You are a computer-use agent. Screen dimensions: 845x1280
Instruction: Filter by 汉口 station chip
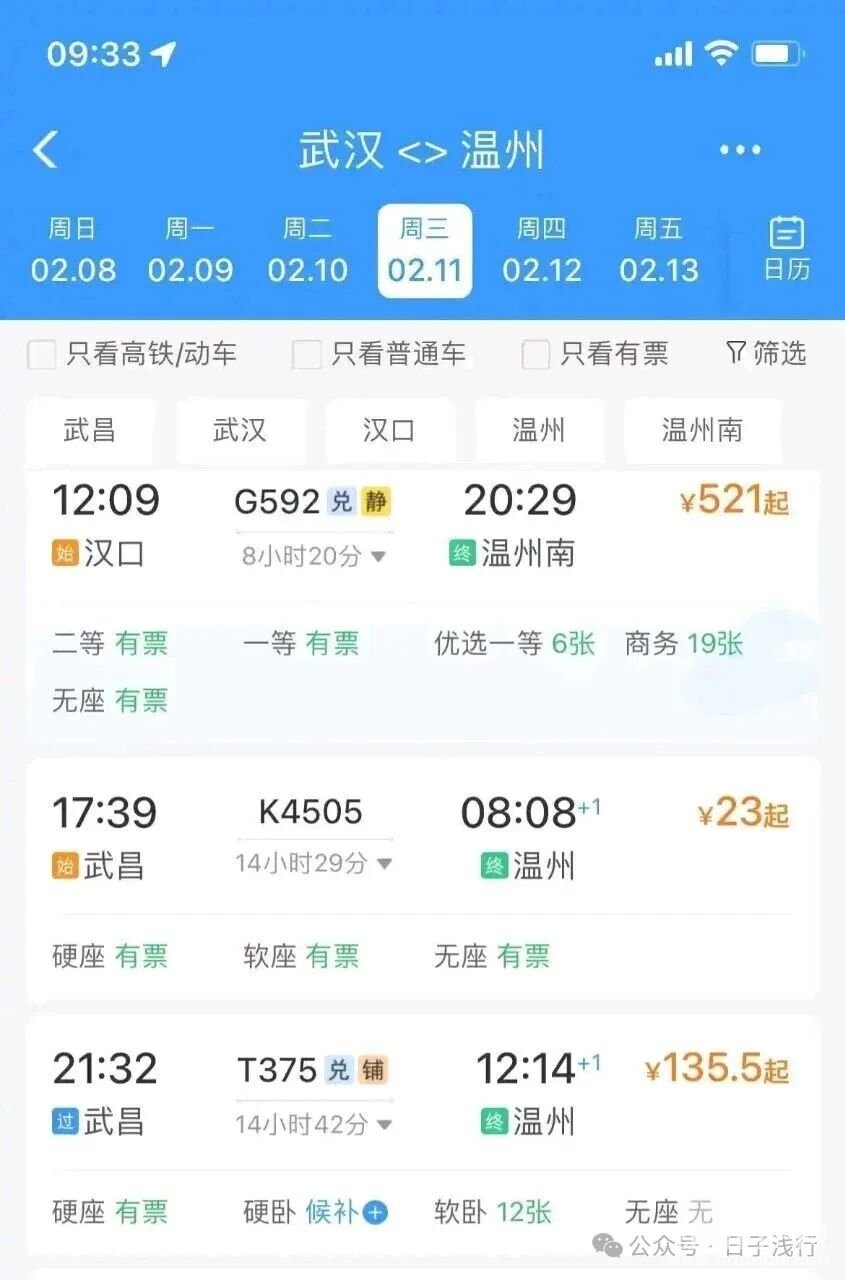(x=389, y=431)
